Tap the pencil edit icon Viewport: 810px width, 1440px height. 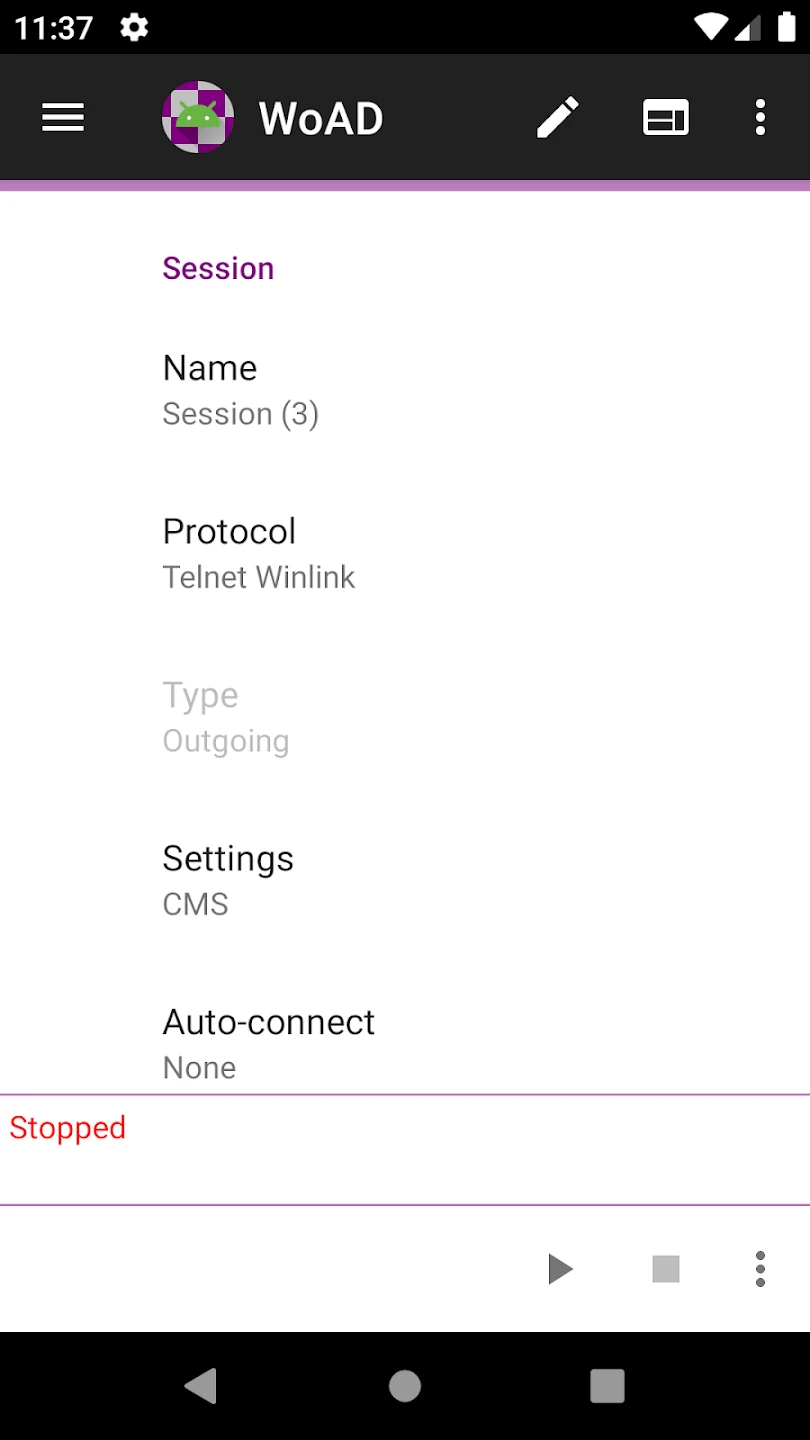point(557,118)
